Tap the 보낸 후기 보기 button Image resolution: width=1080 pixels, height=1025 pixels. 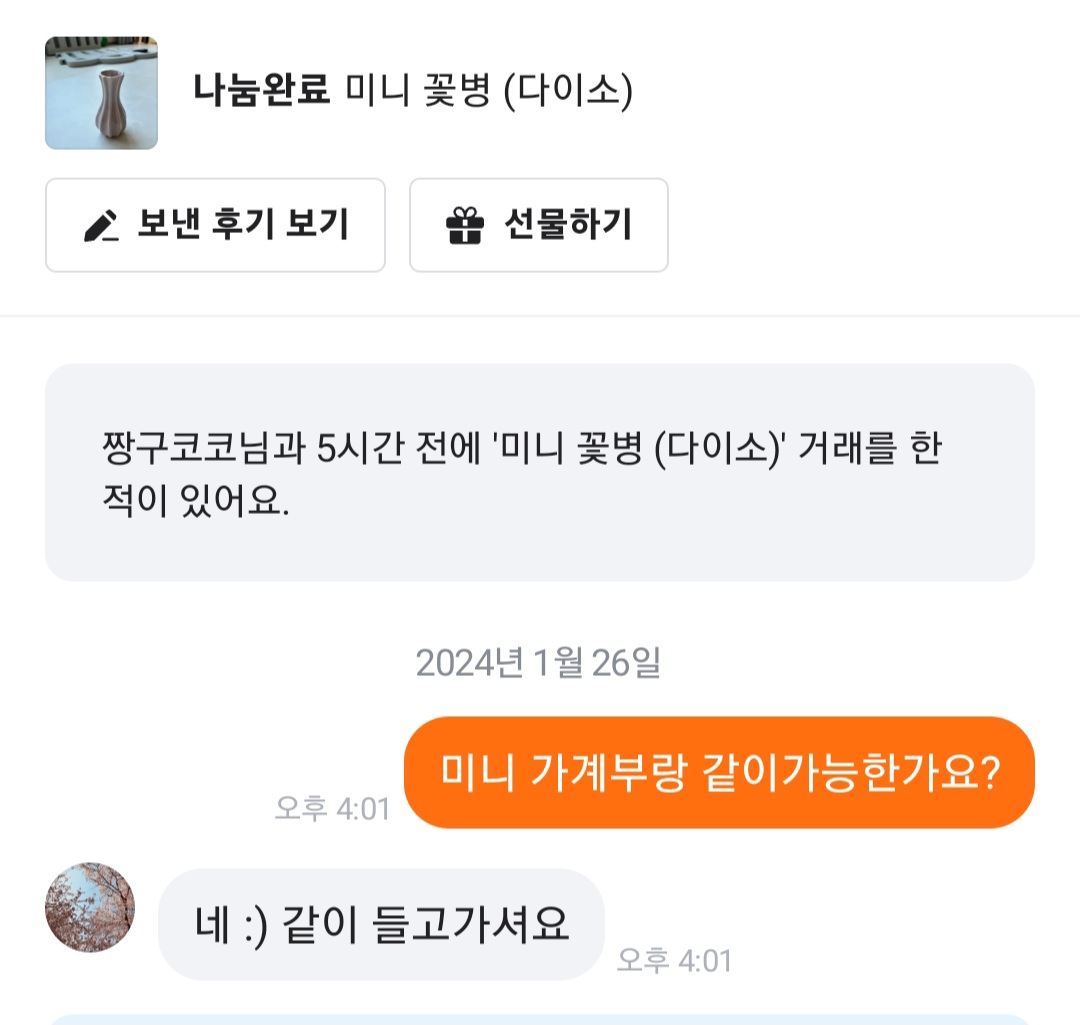215,225
